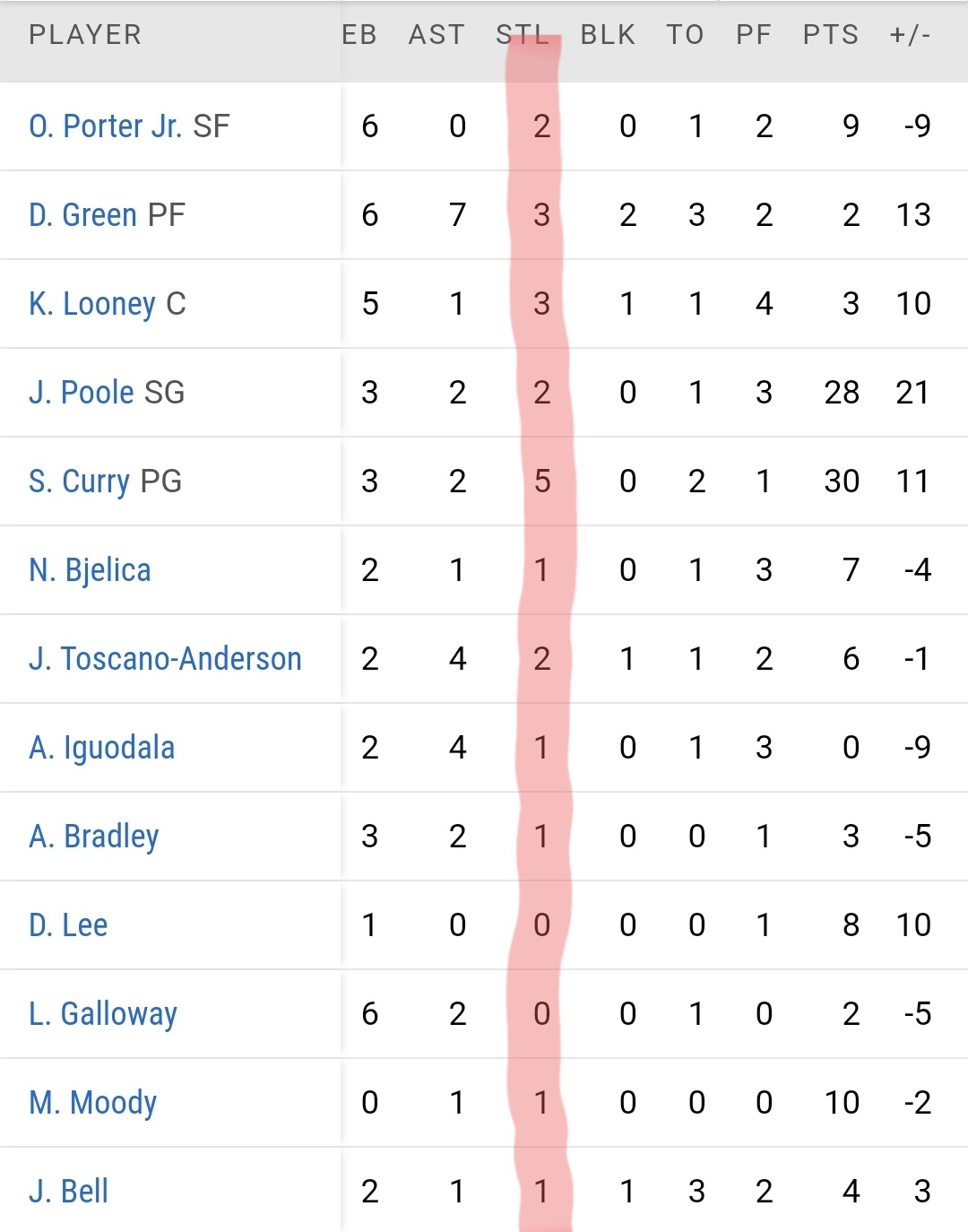Viewport: 968px width, 1232px height.
Task: Open J. Toscano-Anderson's profile
Action: coord(165,659)
